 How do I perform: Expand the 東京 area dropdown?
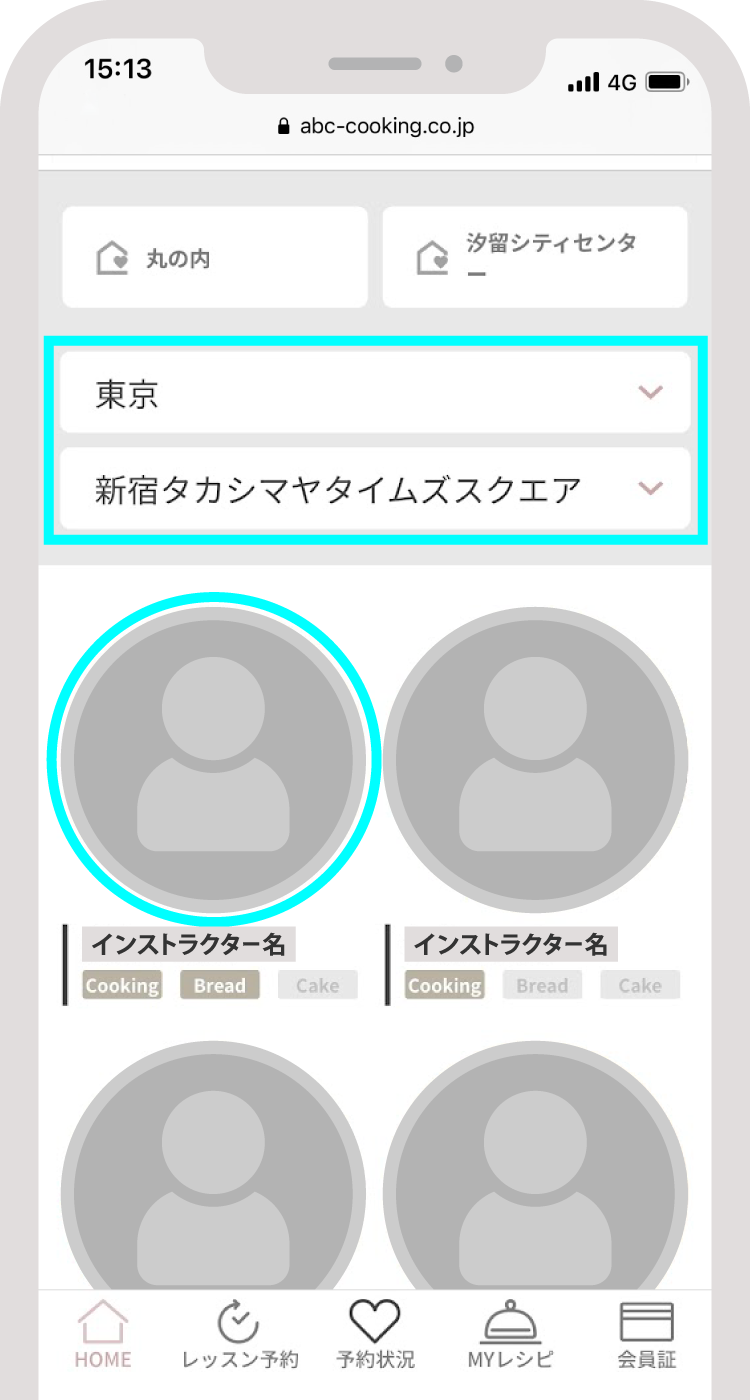pyautogui.click(x=375, y=392)
